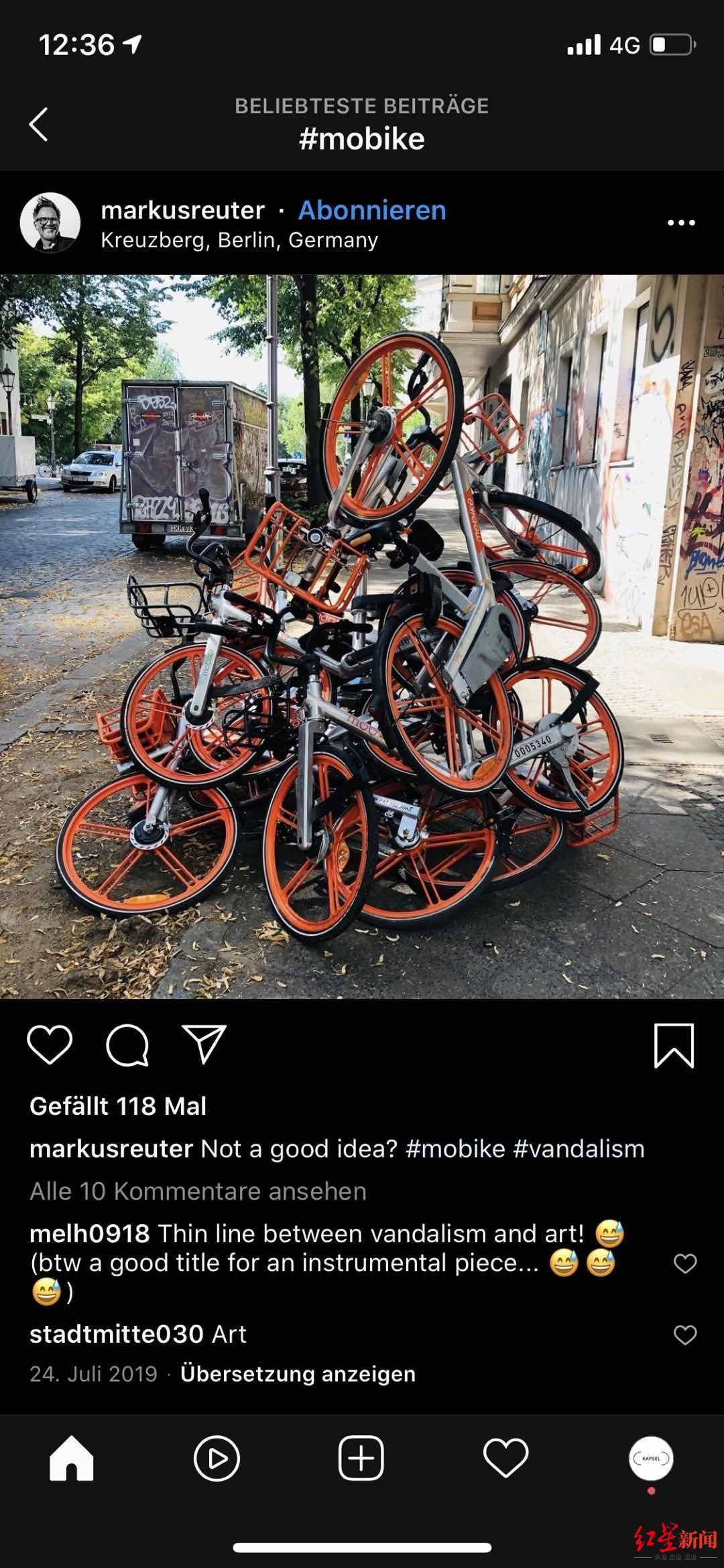This screenshot has height=1568, width=724.
Task: Like melh0918's comment
Action: pyautogui.click(x=684, y=1264)
